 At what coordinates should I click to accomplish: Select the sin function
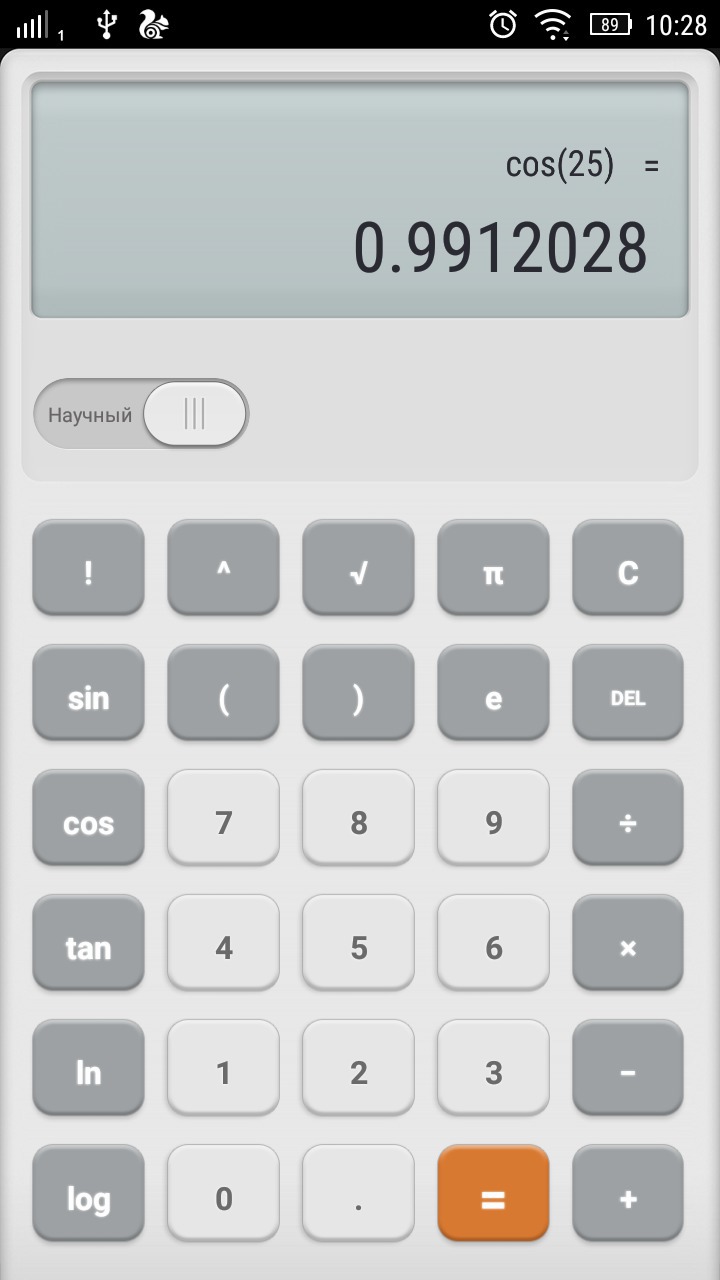click(88, 697)
